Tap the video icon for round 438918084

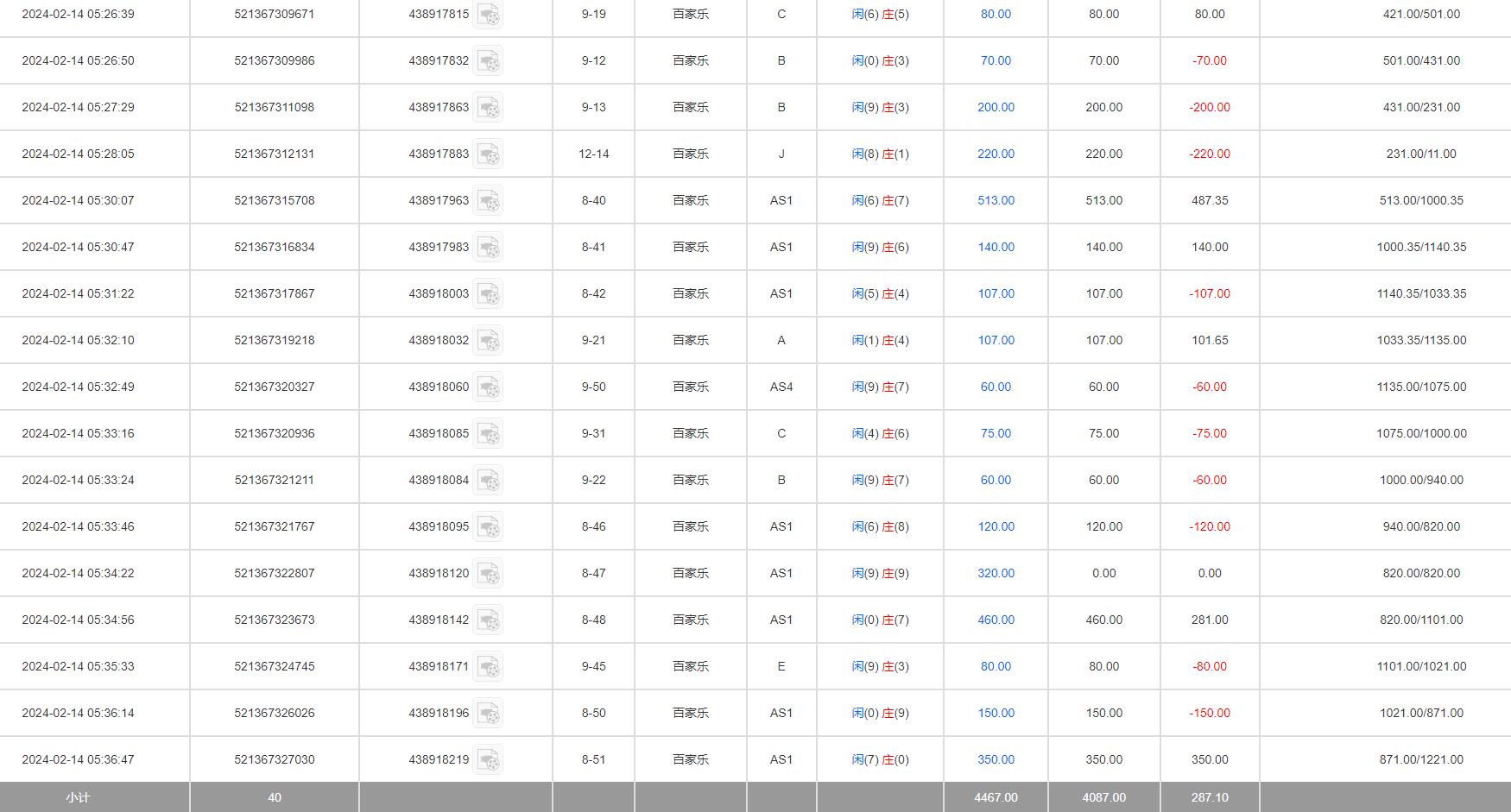click(488, 481)
